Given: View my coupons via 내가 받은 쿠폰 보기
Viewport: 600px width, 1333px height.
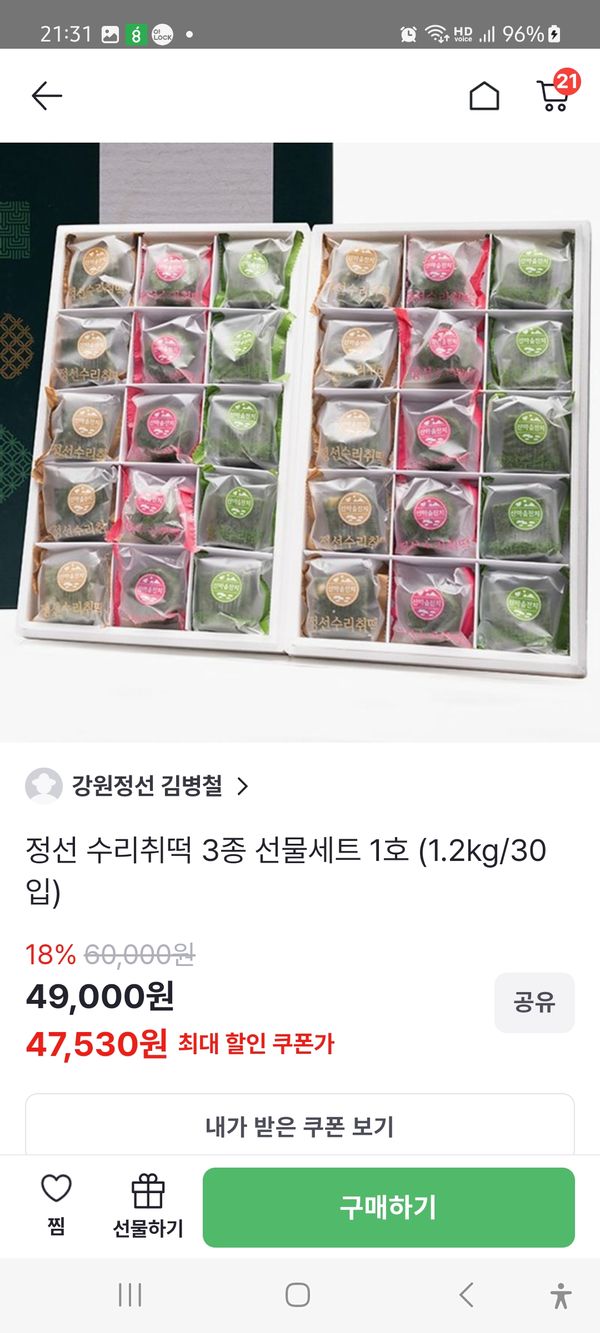Looking at the screenshot, I should (300, 1127).
